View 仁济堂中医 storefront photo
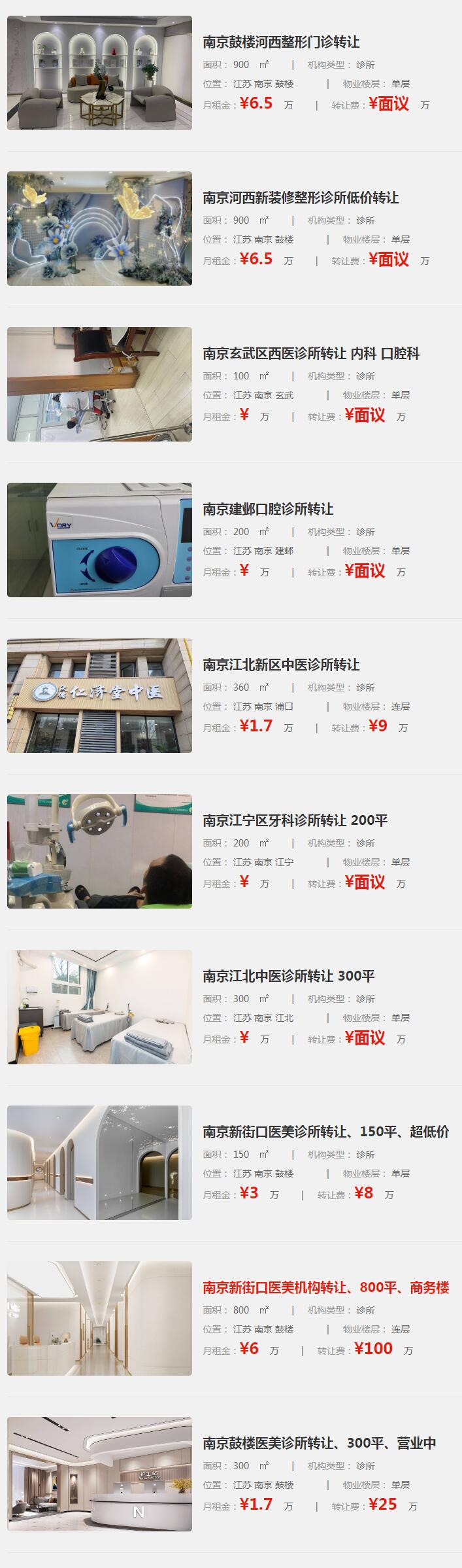The width and height of the screenshot is (462, 1568). [99, 696]
